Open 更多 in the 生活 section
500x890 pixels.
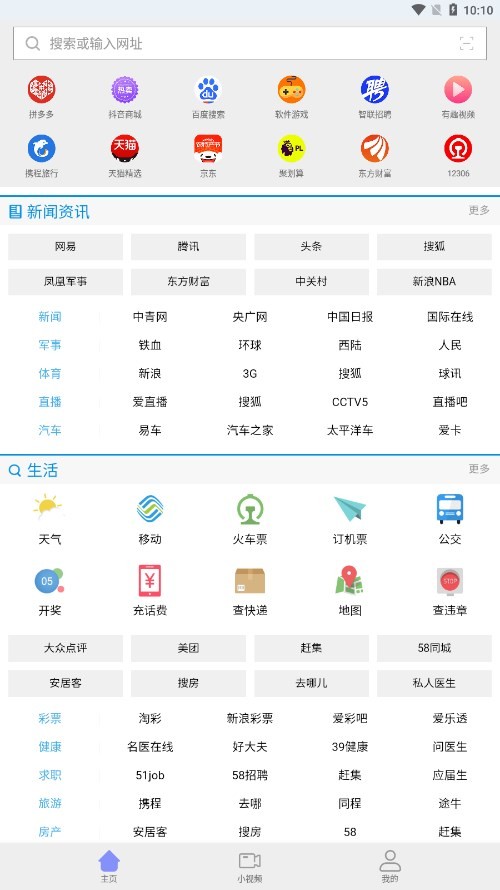pyautogui.click(x=479, y=468)
